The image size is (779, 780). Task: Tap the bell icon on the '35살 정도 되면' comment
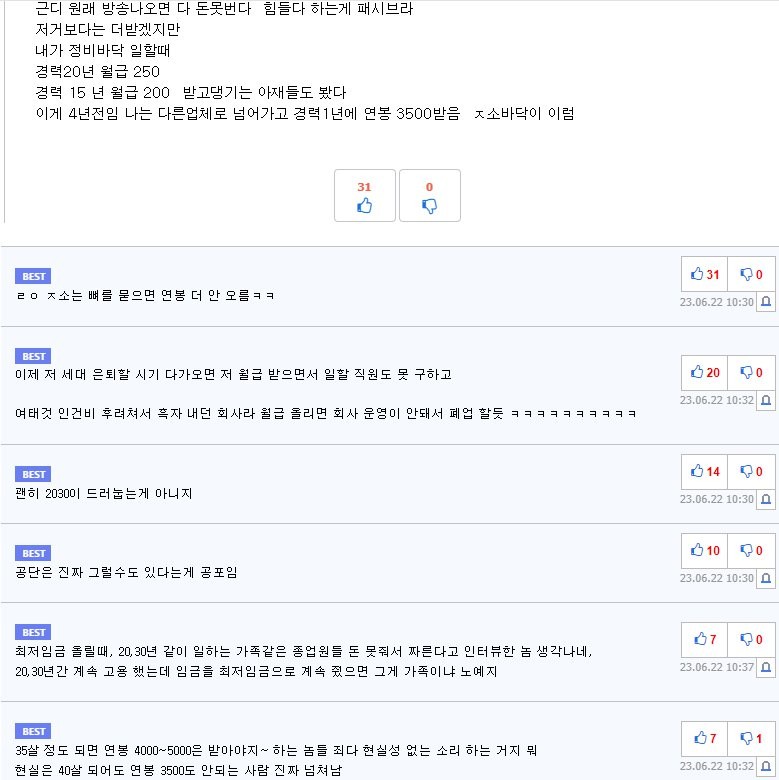[766, 765]
